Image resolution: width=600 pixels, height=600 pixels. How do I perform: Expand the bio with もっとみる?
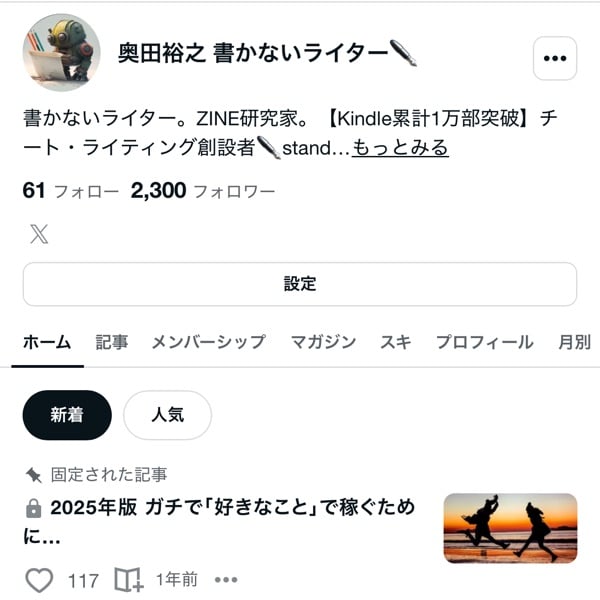(400, 149)
